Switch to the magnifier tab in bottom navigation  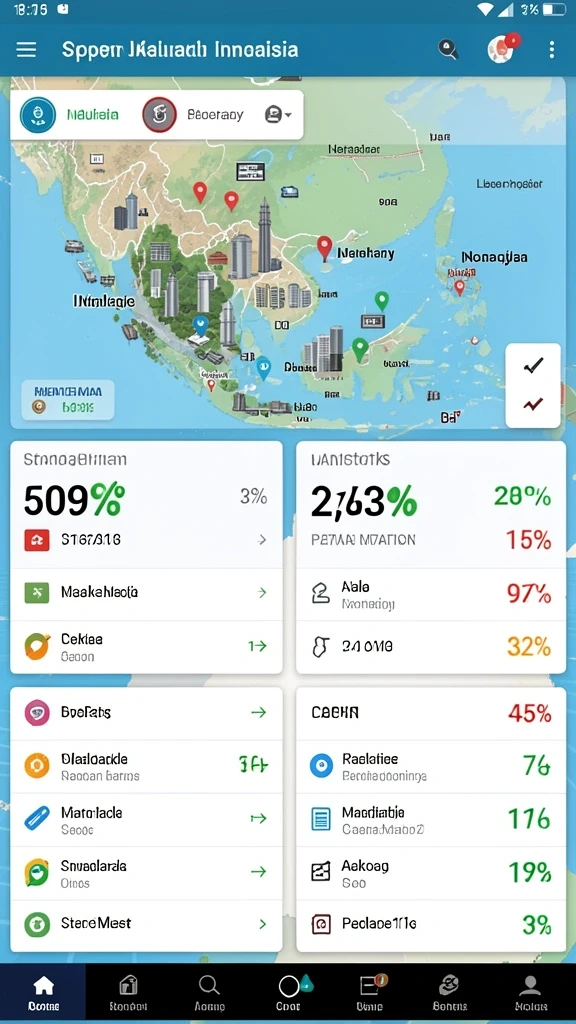[210, 993]
